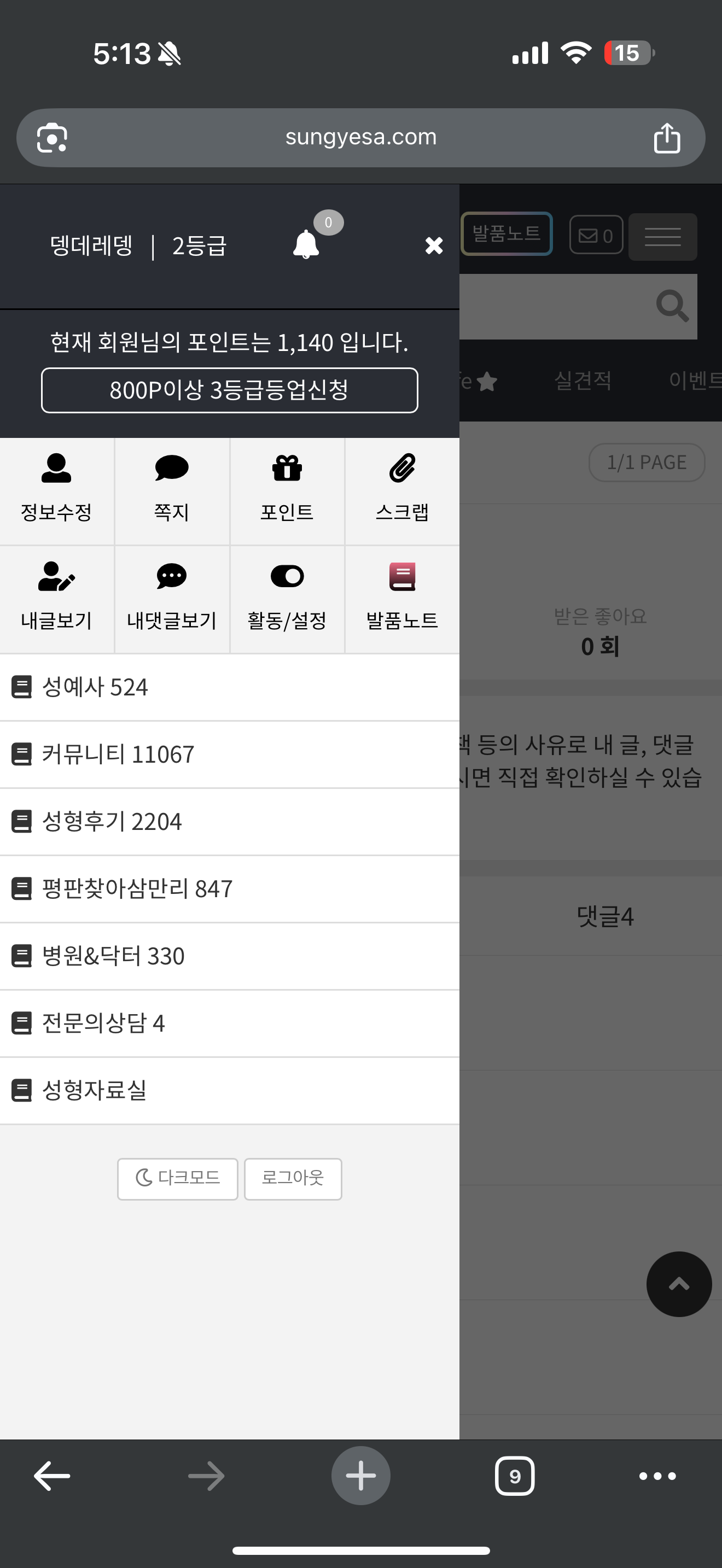The image size is (722, 1568).
Task: Tap 로그아웃 to log out
Action: pos(293,1178)
